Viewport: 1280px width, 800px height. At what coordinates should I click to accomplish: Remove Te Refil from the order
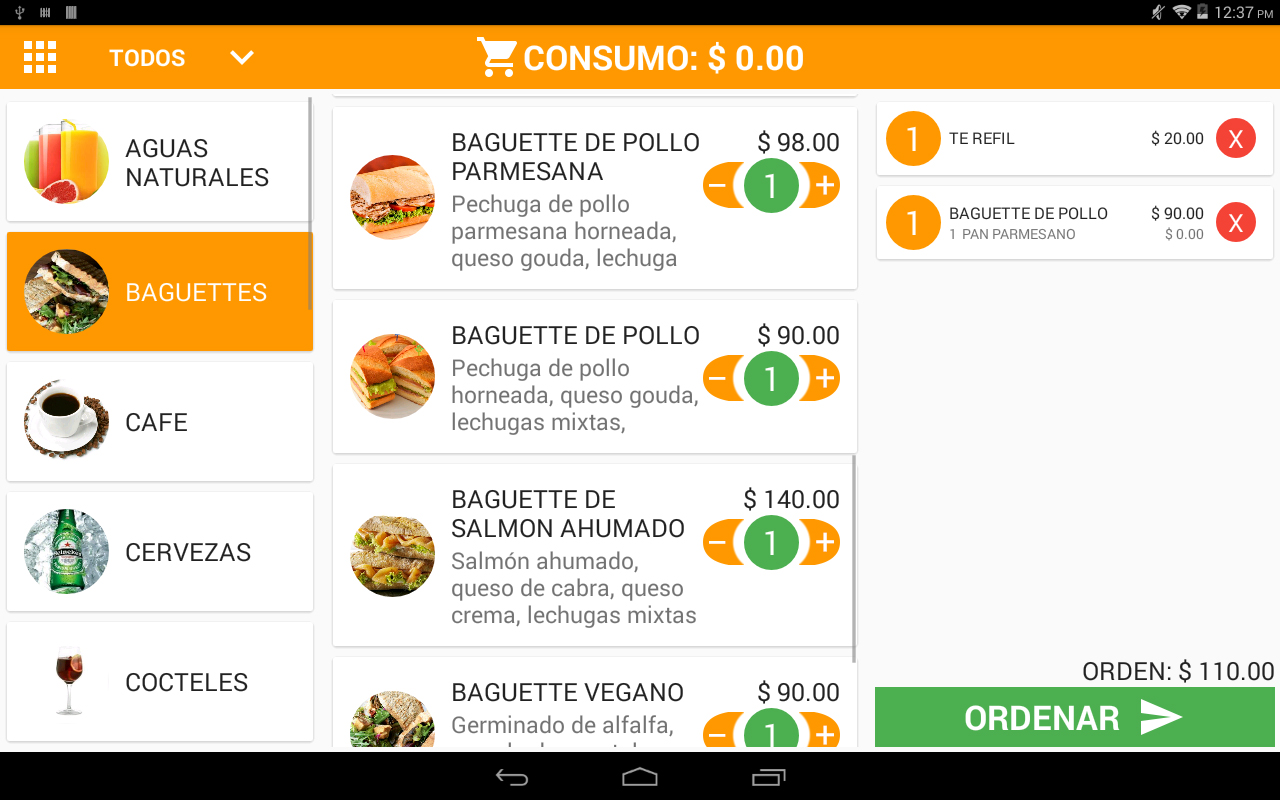1235,138
